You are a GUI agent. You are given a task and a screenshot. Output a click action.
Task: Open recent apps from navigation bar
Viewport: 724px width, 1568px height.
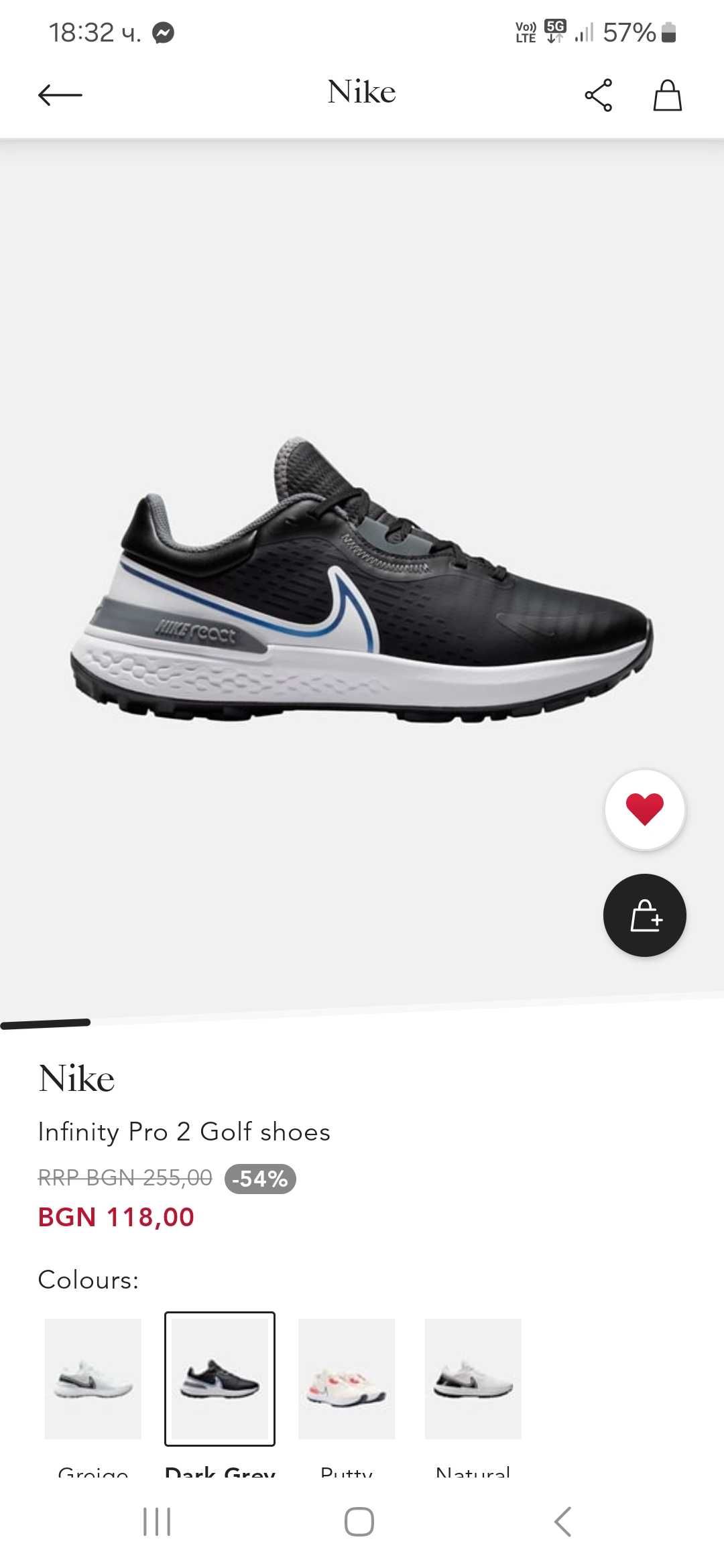click(158, 1522)
